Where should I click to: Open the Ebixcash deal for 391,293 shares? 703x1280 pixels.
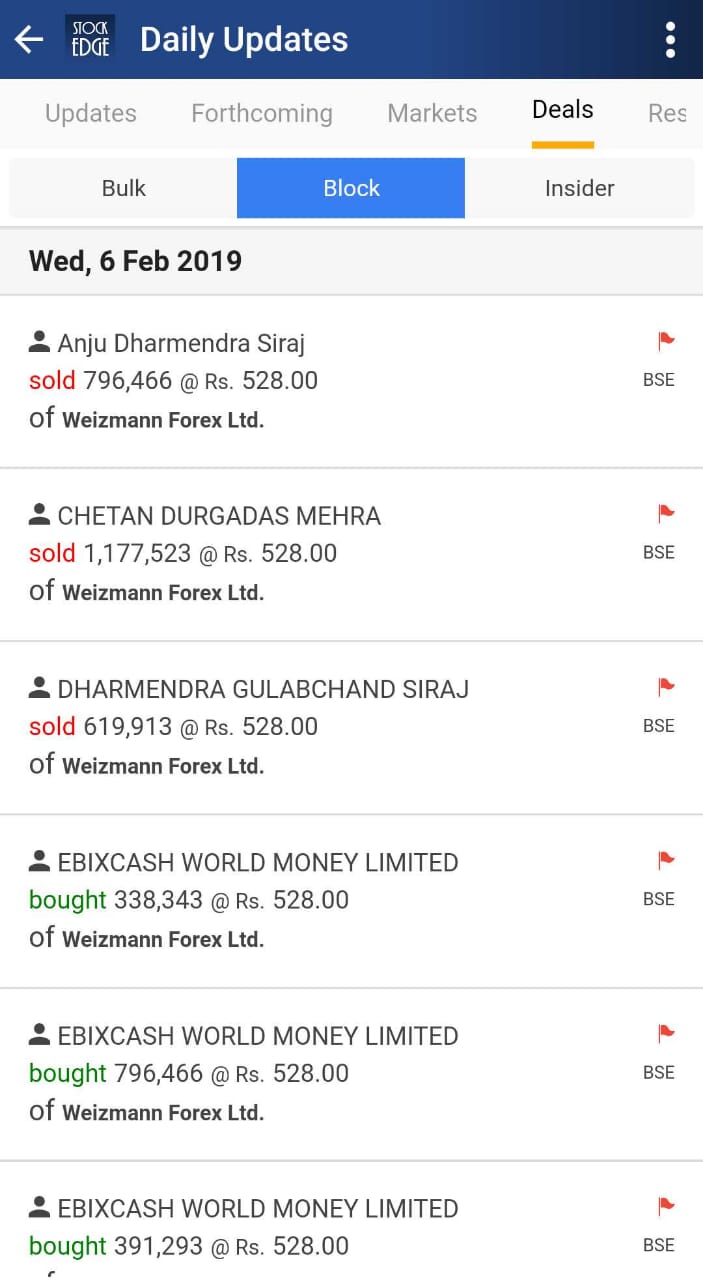(351, 1221)
